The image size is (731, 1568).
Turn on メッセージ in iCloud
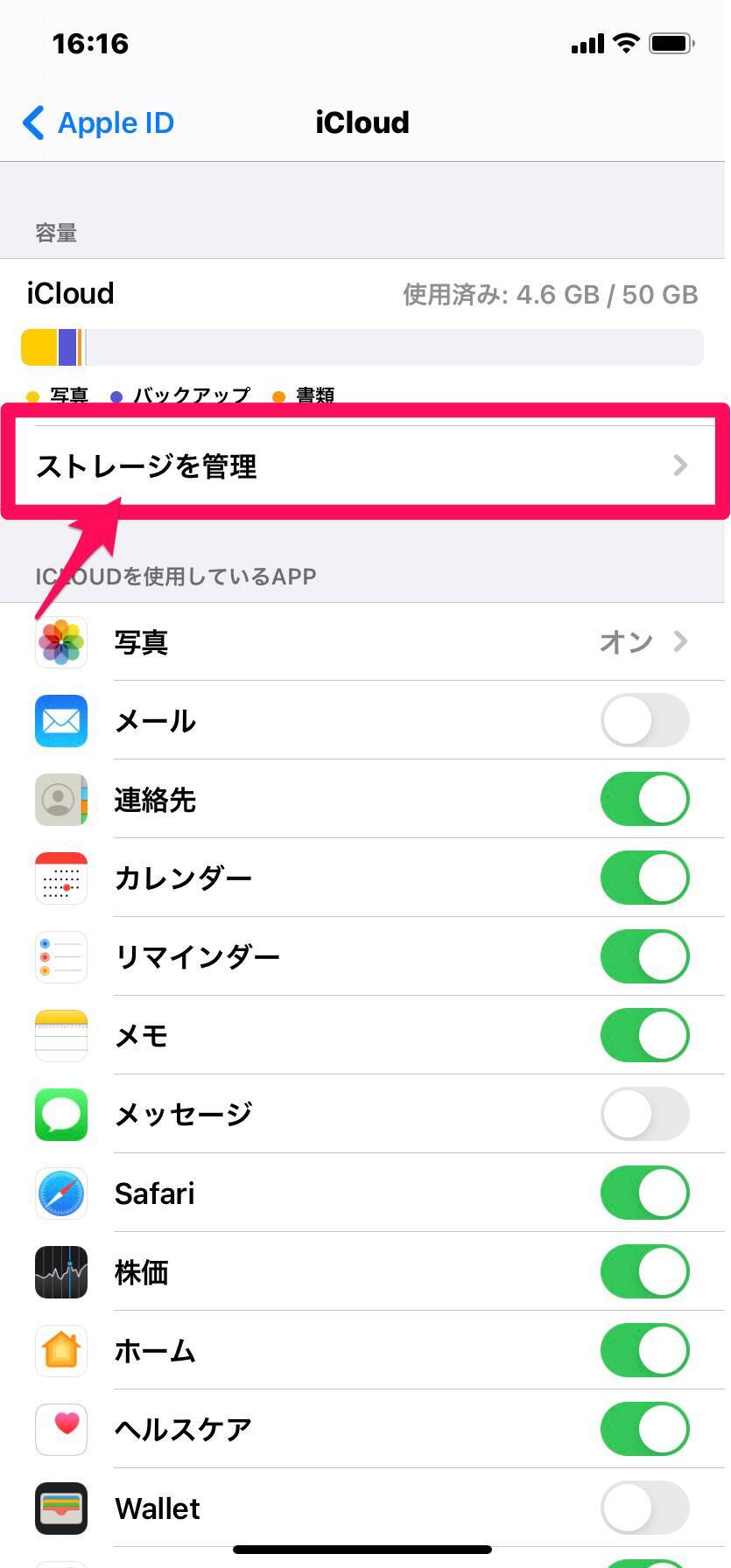click(x=644, y=1114)
